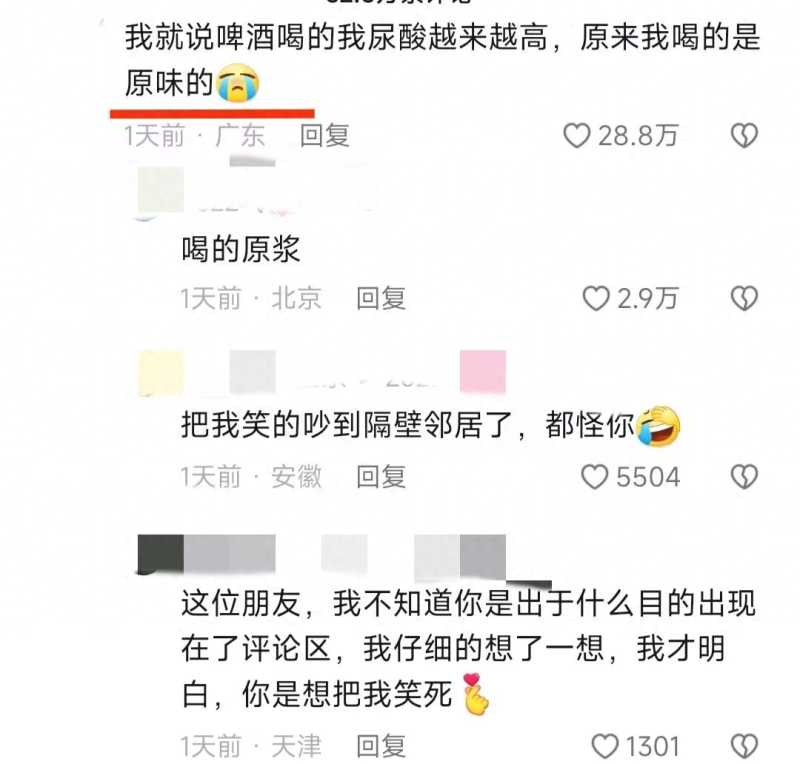Reply to the 喝的原浆 comment
The height and width of the screenshot is (764, 800).
point(381,297)
